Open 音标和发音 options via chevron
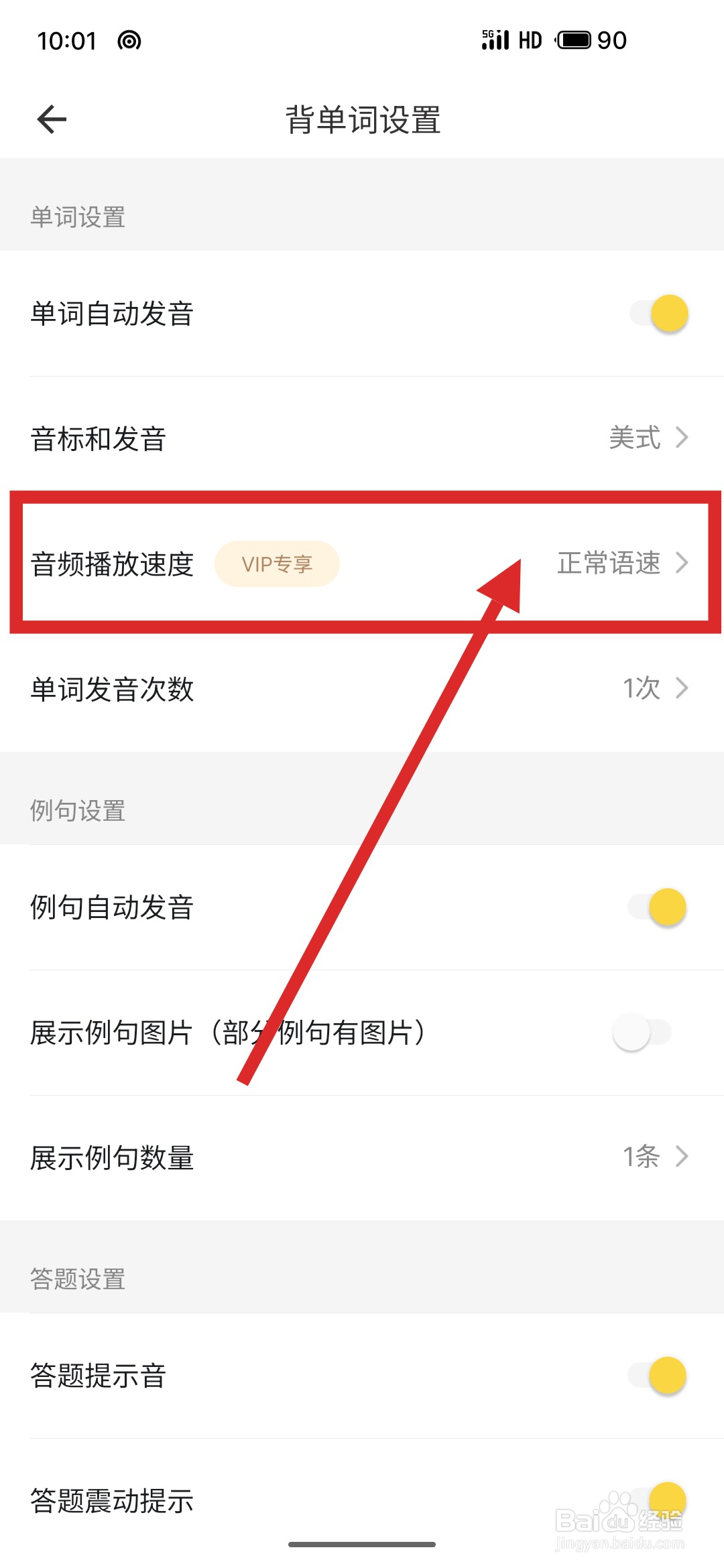Viewport: 724px width, 1568px height. [x=682, y=438]
